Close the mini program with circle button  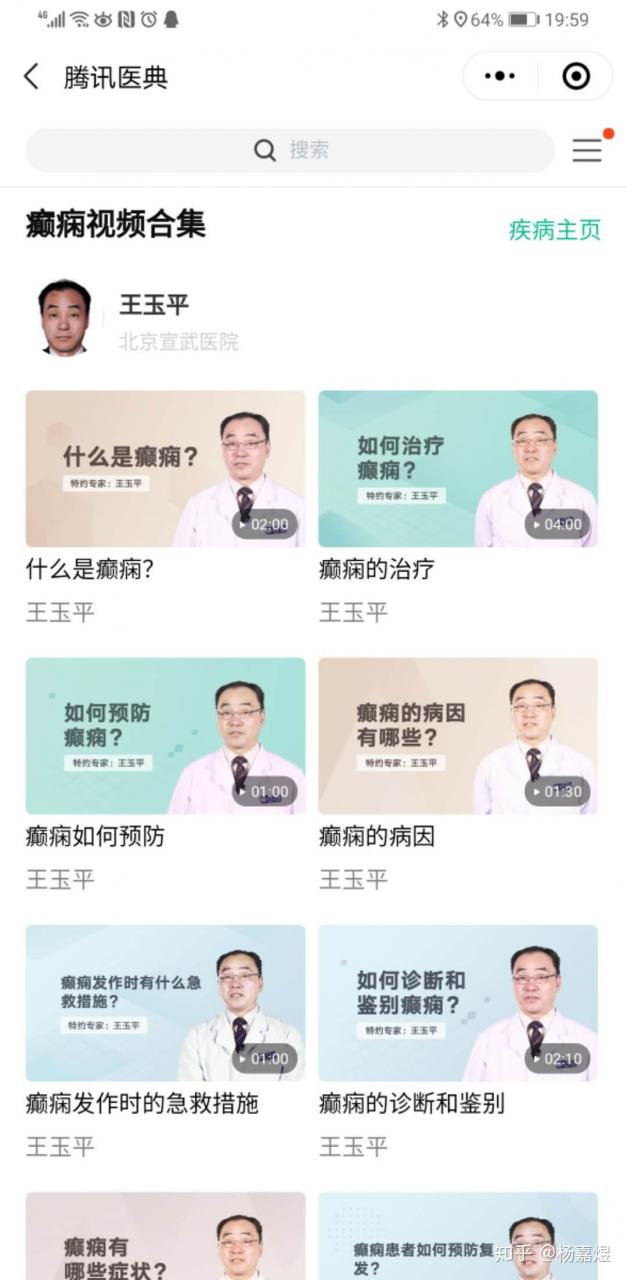575,76
